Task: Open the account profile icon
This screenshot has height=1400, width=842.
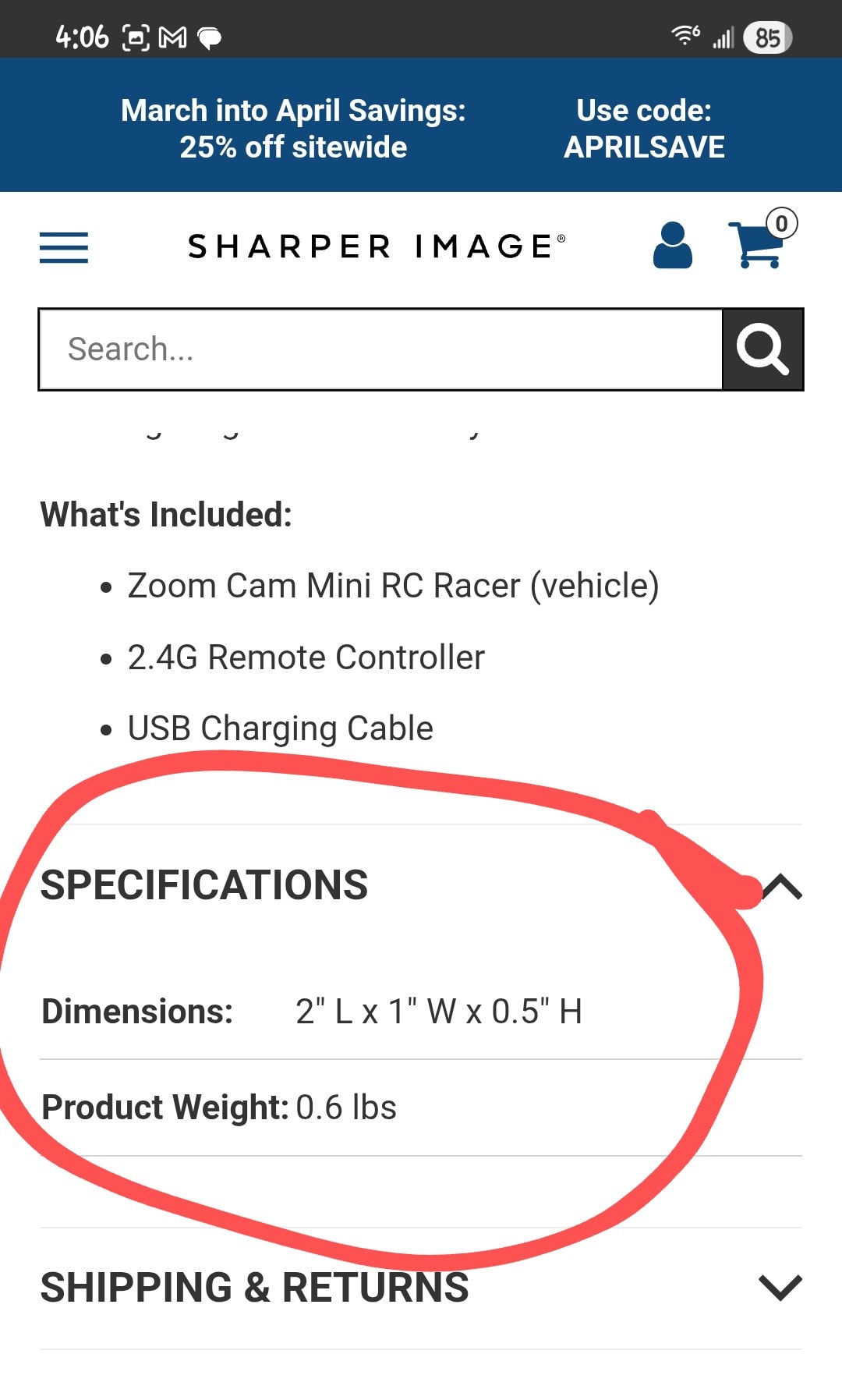Action: tap(672, 246)
